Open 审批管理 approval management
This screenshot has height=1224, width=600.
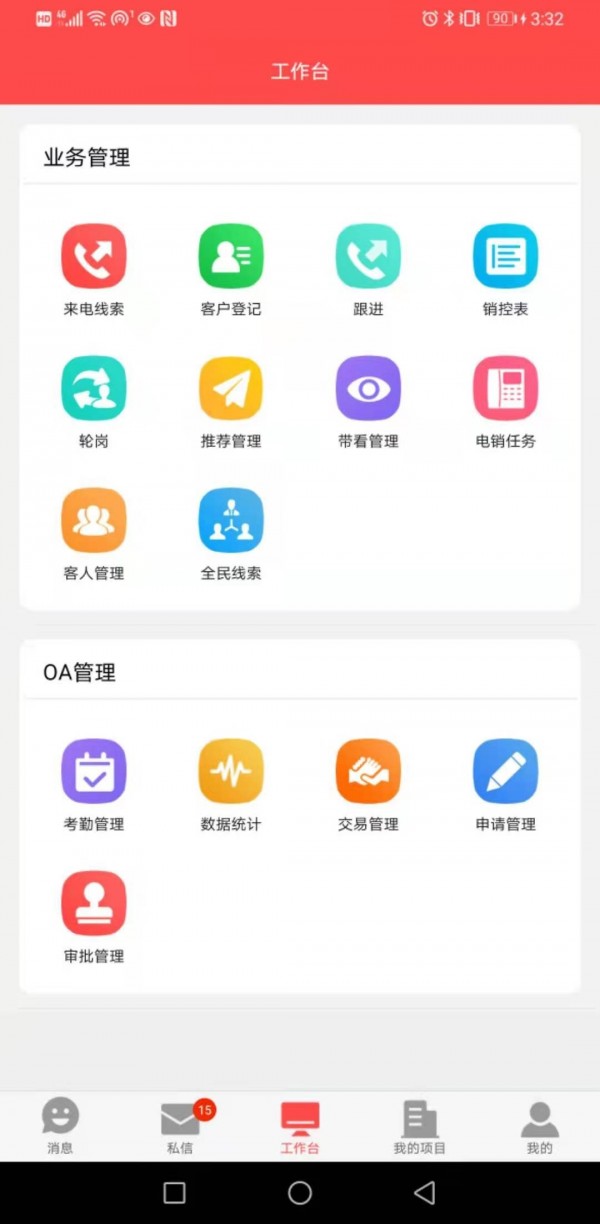(x=94, y=904)
